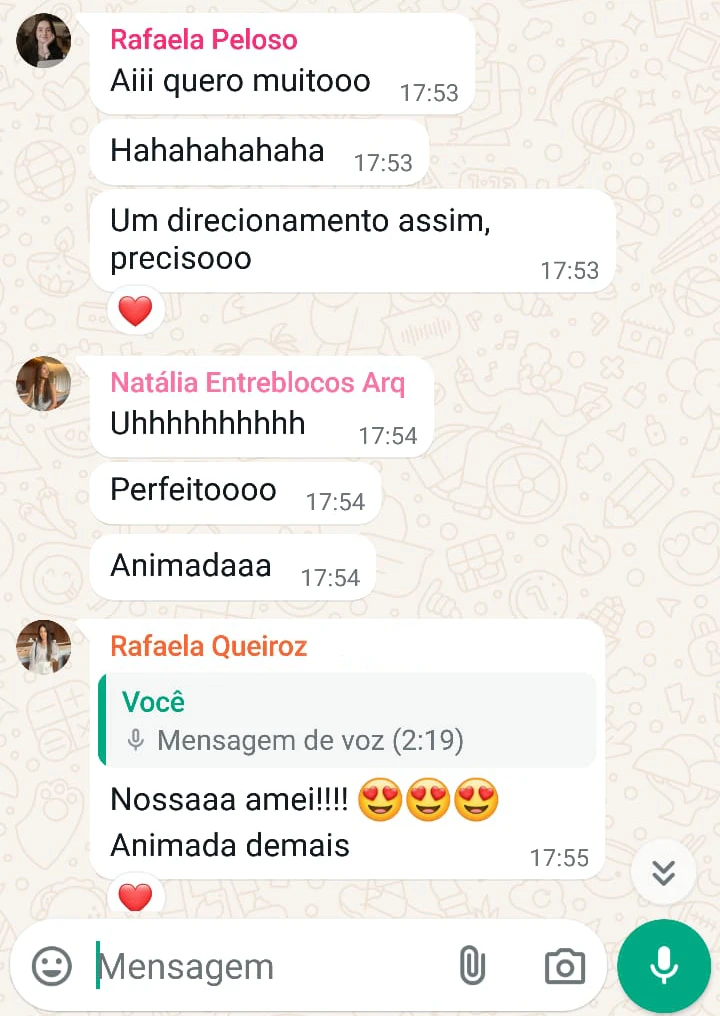Tap the sender name Rafaela Peloso
The image size is (720, 1016).
point(204,40)
